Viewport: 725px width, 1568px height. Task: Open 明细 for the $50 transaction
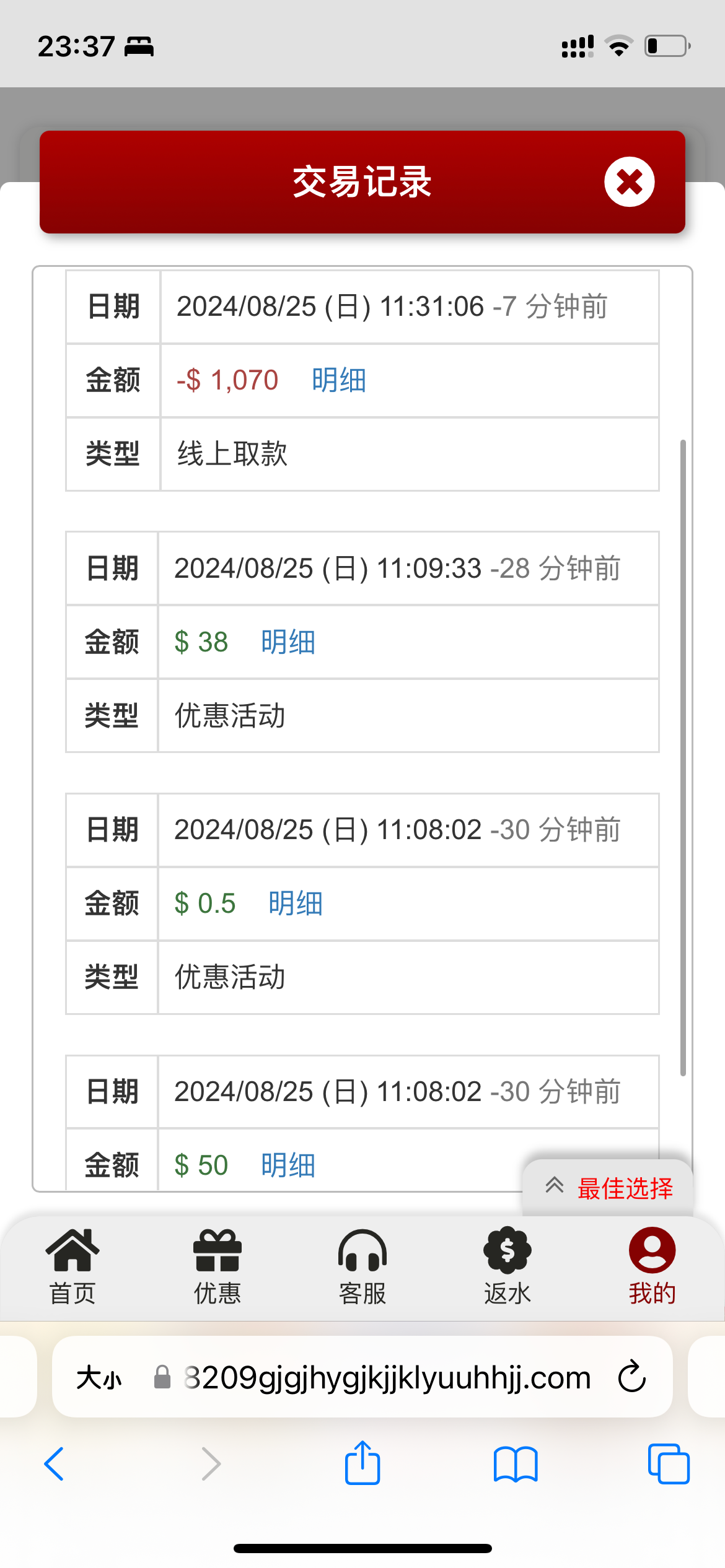(x=288, y=1165)
